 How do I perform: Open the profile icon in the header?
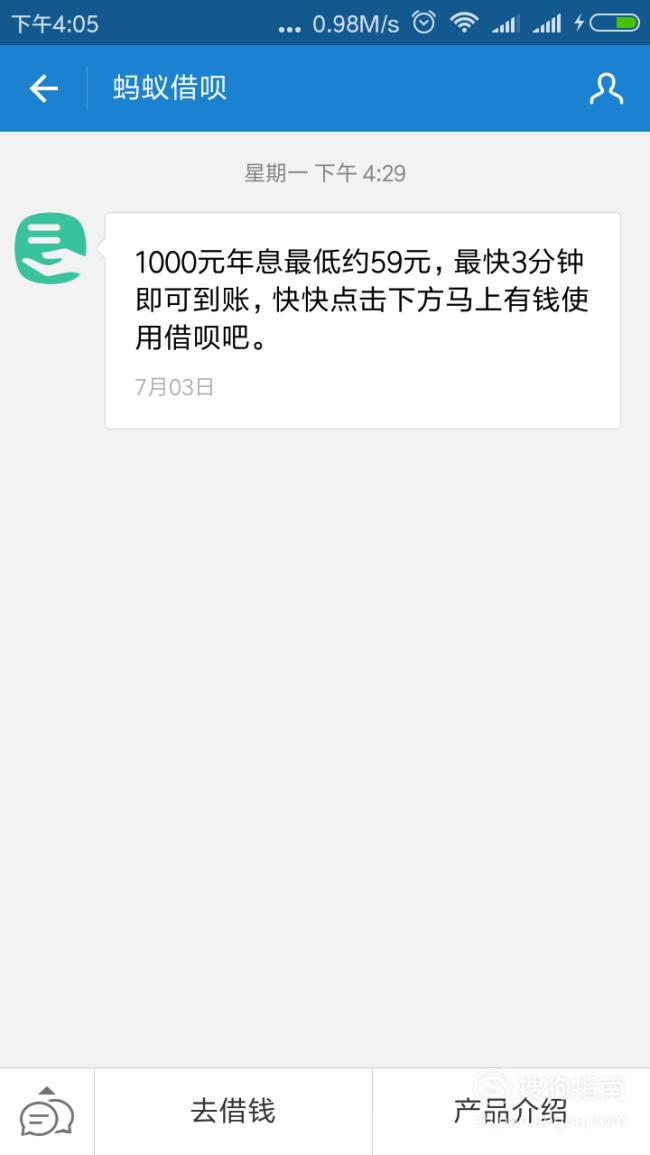[x=606, y=89]
